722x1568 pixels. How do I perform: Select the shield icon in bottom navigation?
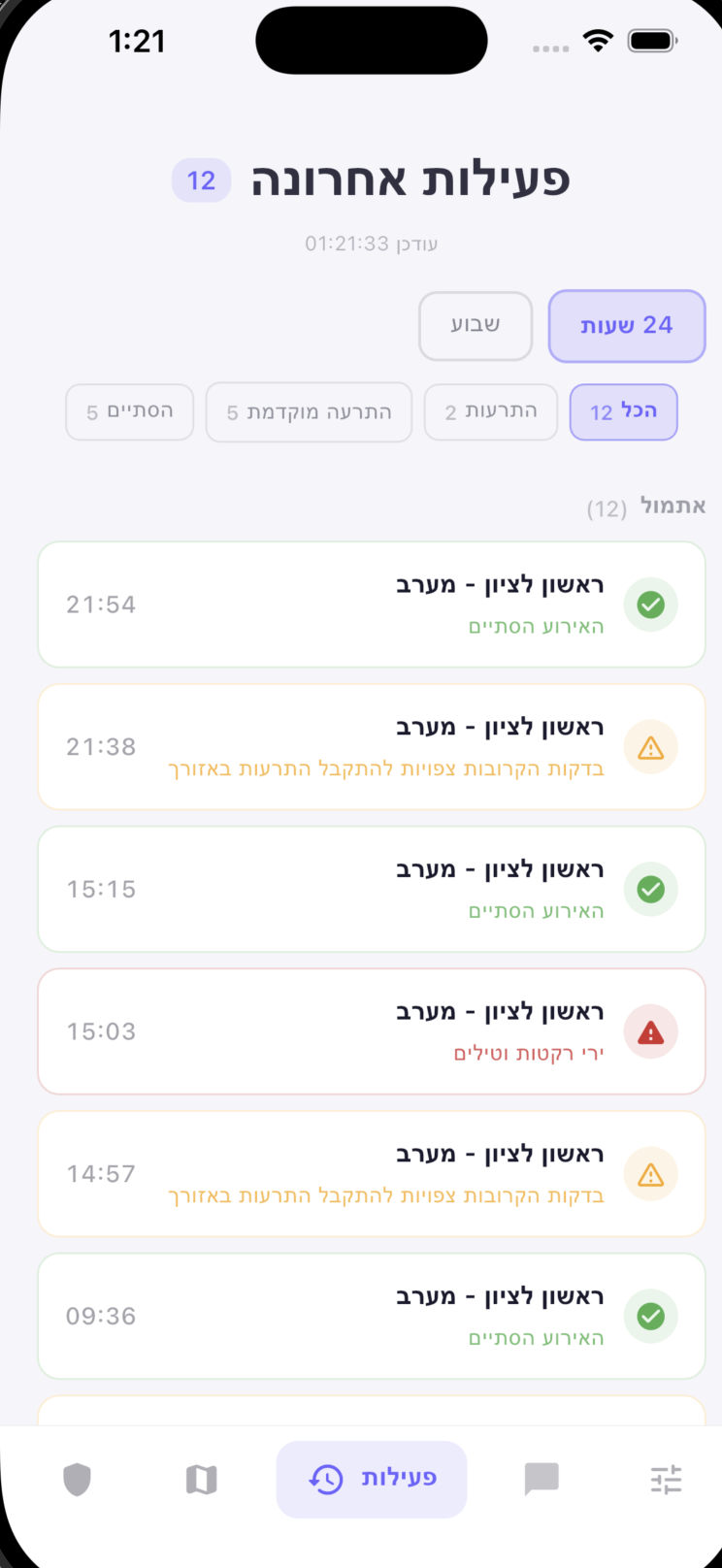coord(78,1479)
